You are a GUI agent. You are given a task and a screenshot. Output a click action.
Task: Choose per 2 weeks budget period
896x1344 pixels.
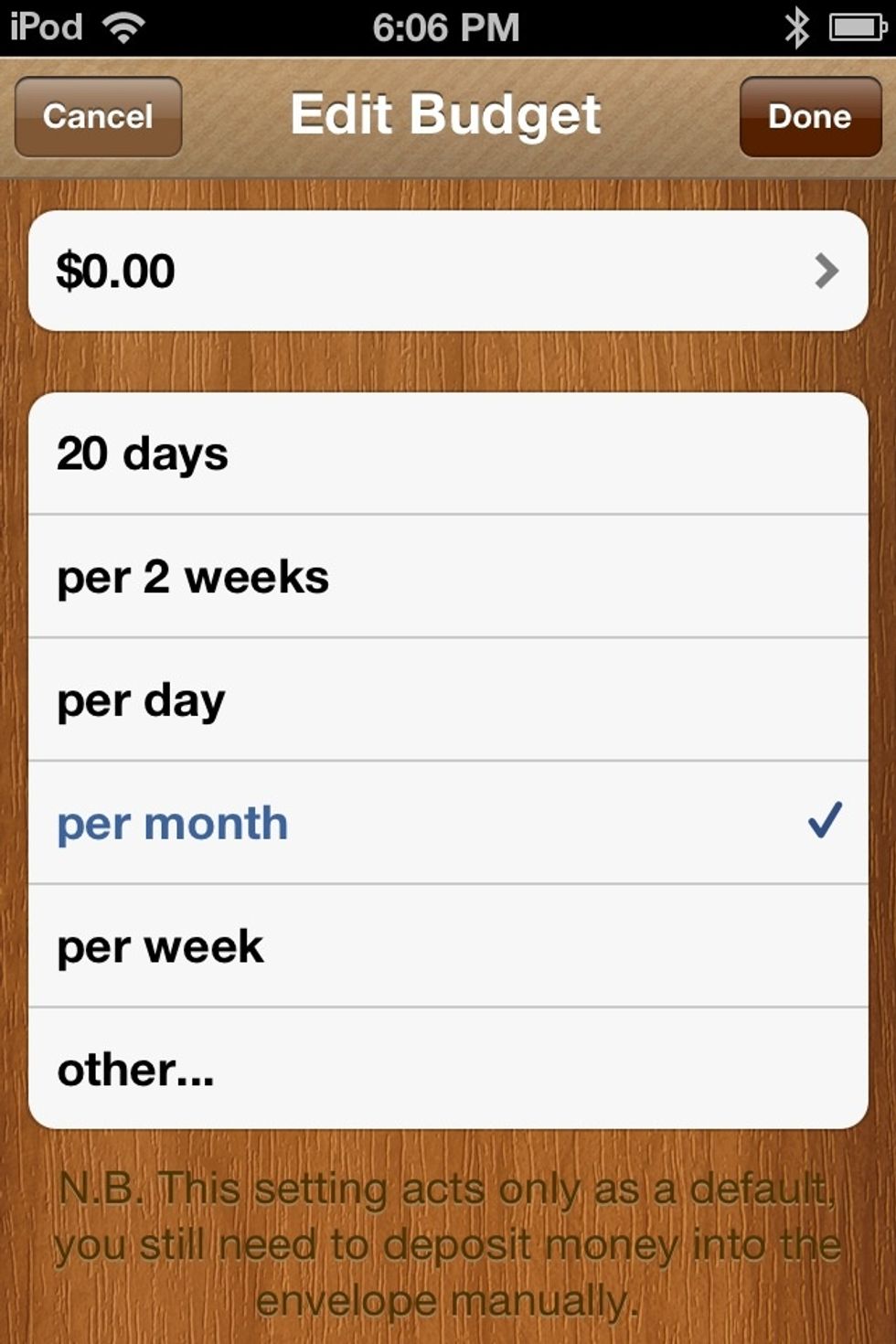tap(448, 577)
